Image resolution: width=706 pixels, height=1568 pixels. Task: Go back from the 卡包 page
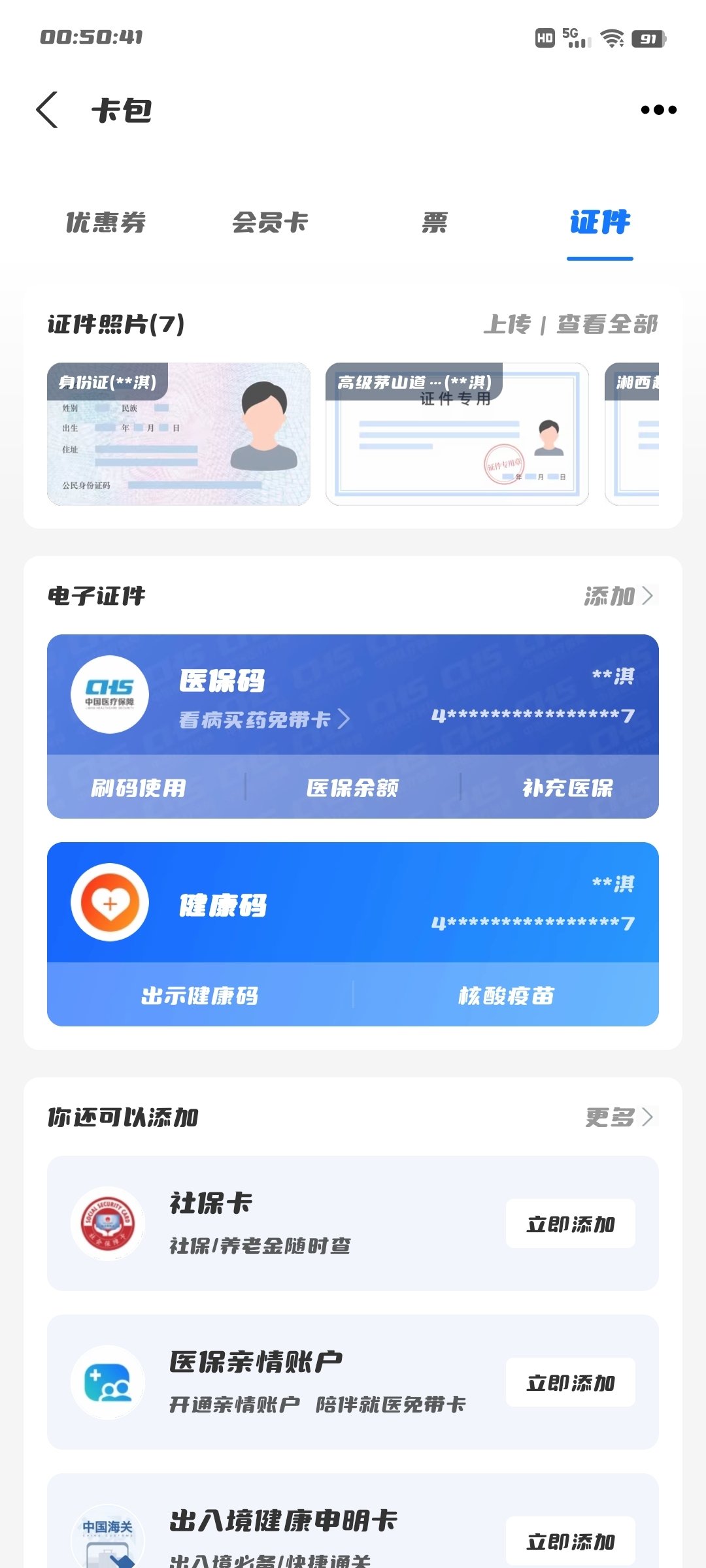click(47, 110)
